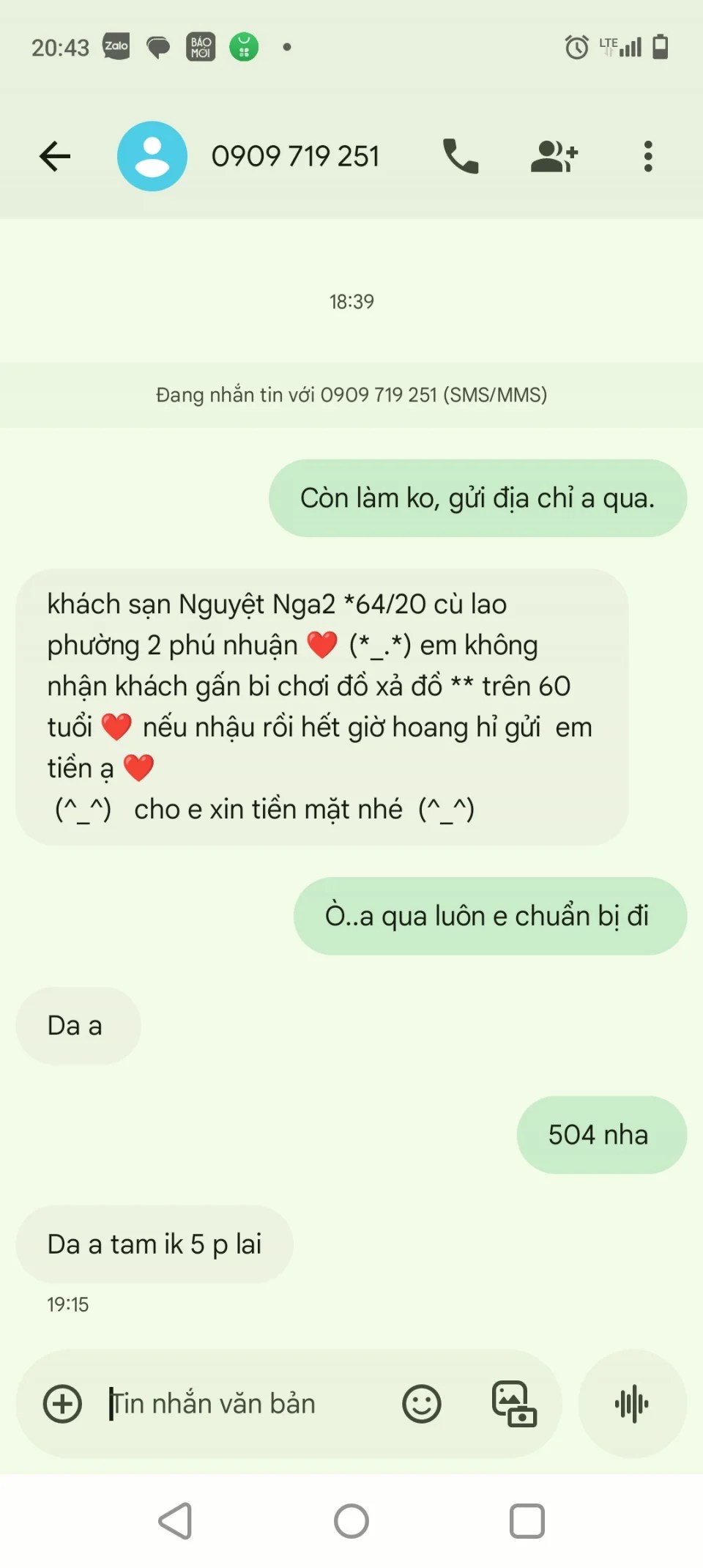
Task: Tap the plus attachment icon
Action: pos(62,1404)
